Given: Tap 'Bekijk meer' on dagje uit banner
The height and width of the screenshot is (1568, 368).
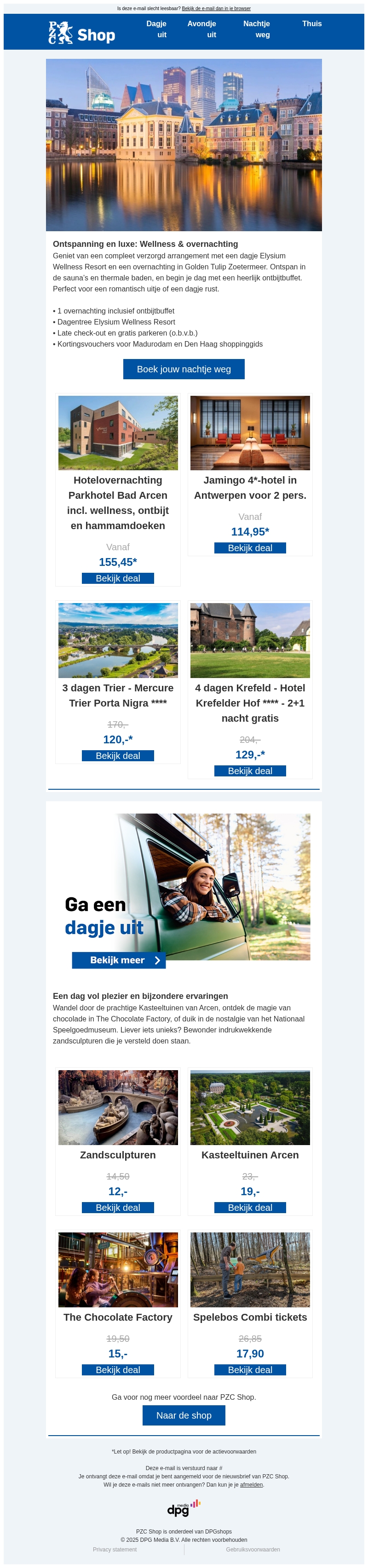Looking at the screenshot, I should 118,960.
